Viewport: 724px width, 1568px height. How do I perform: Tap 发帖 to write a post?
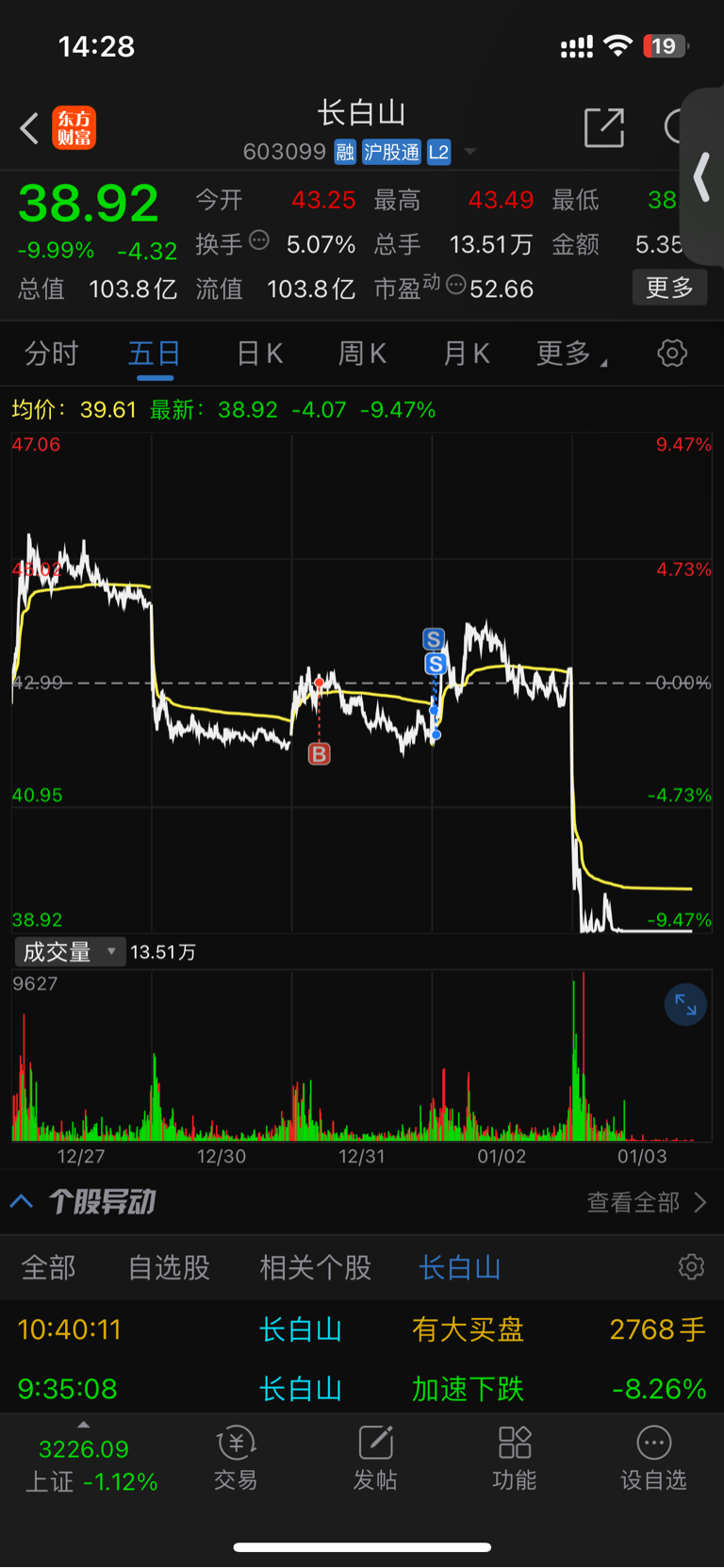pos(375,1457)
